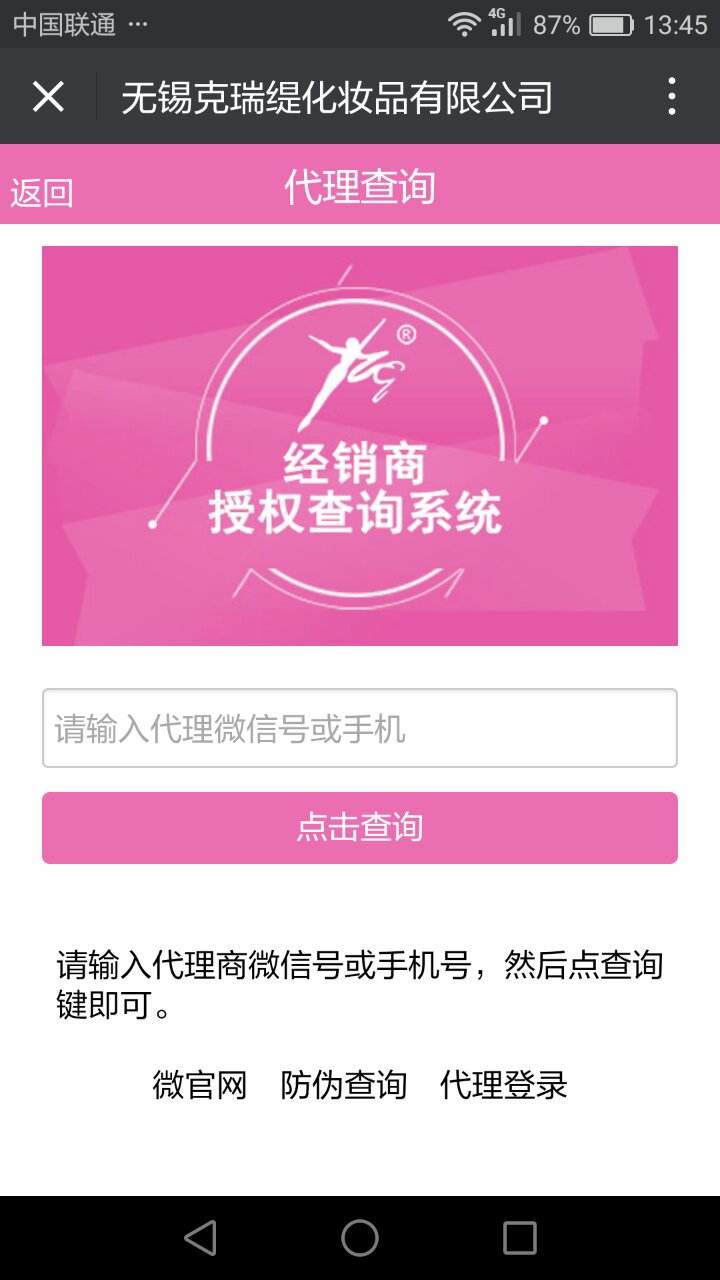Tap the system back navigation button
This screenshot has height=1280, width=720.
200,1238
